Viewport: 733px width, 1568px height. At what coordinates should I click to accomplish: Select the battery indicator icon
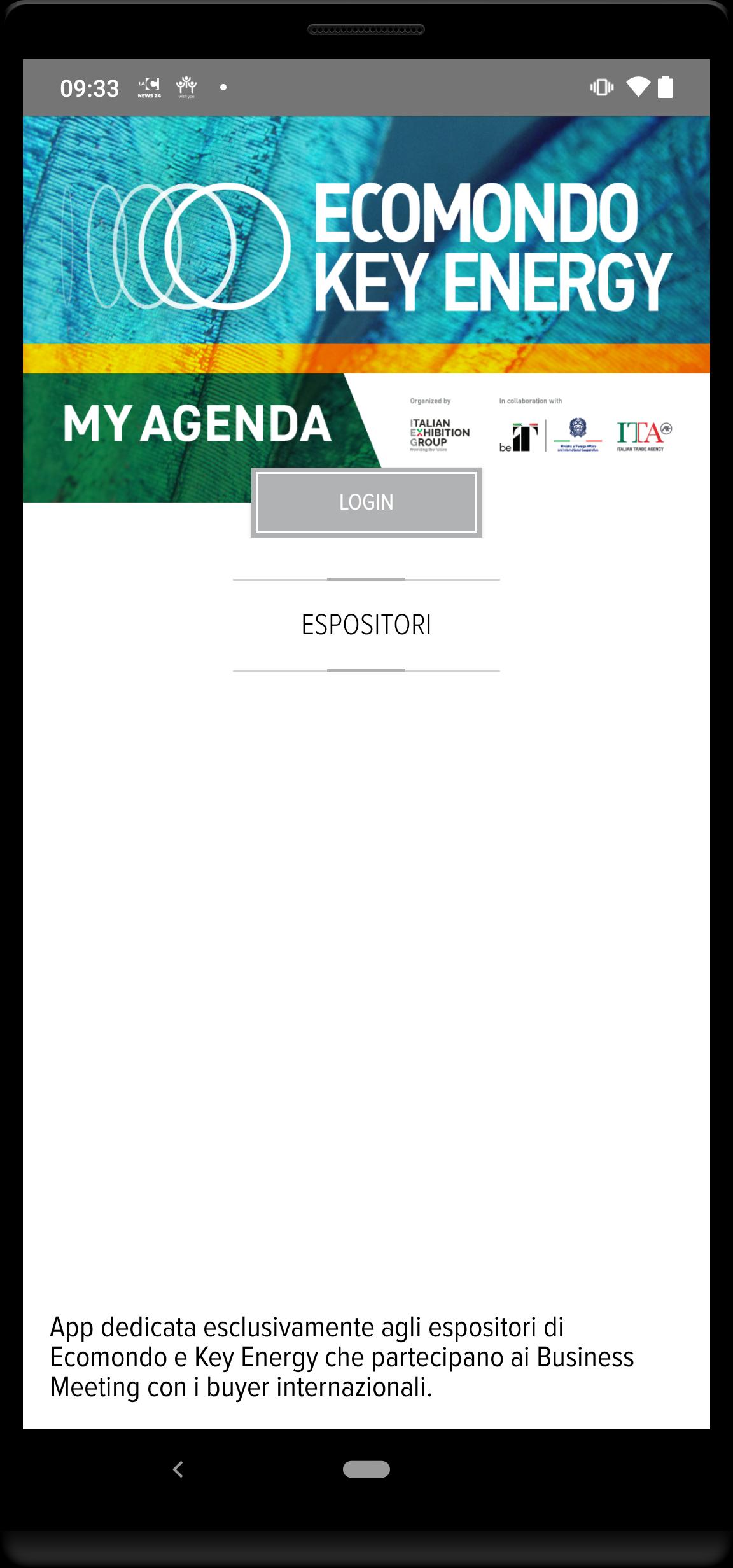click(x=666, y=88)
